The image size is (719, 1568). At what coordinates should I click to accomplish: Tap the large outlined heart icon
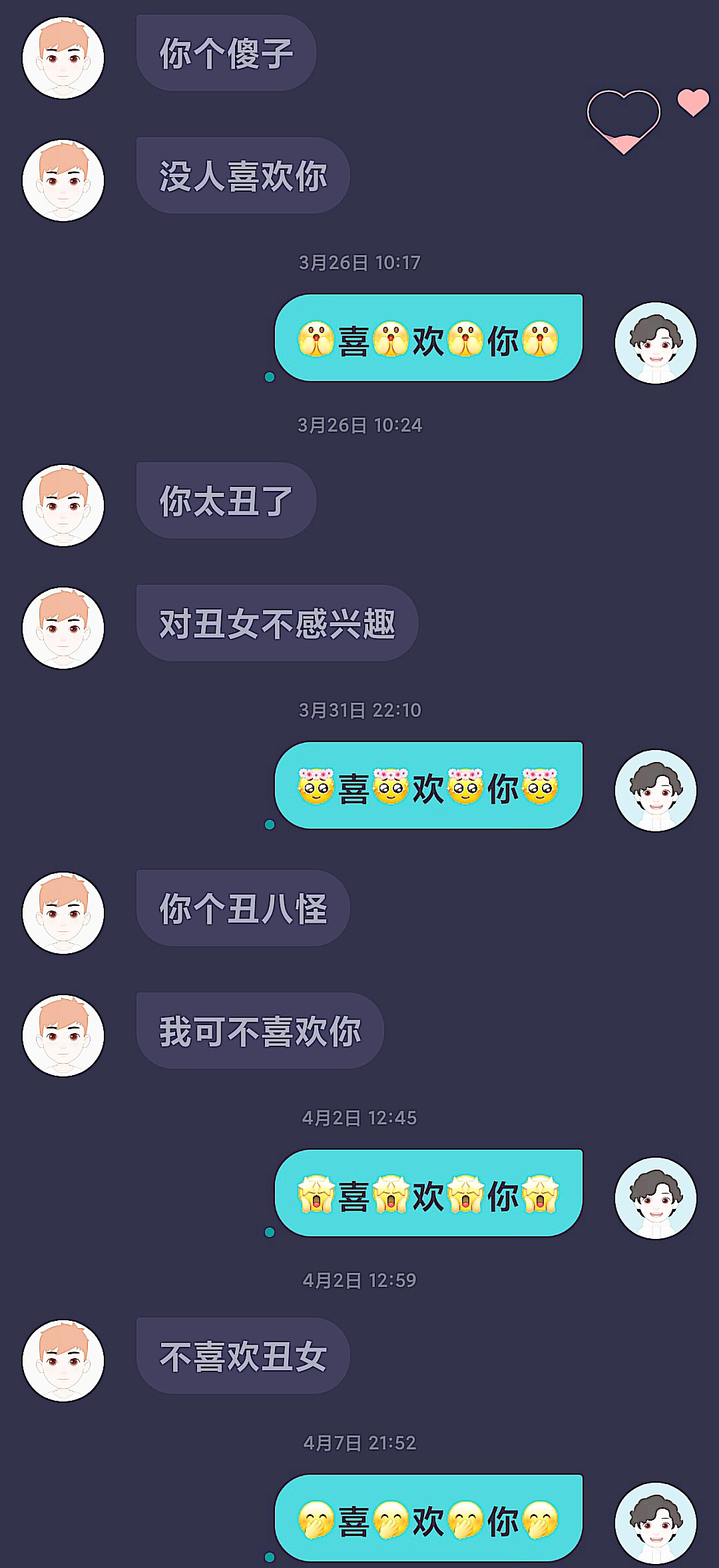tap(623, 122)
